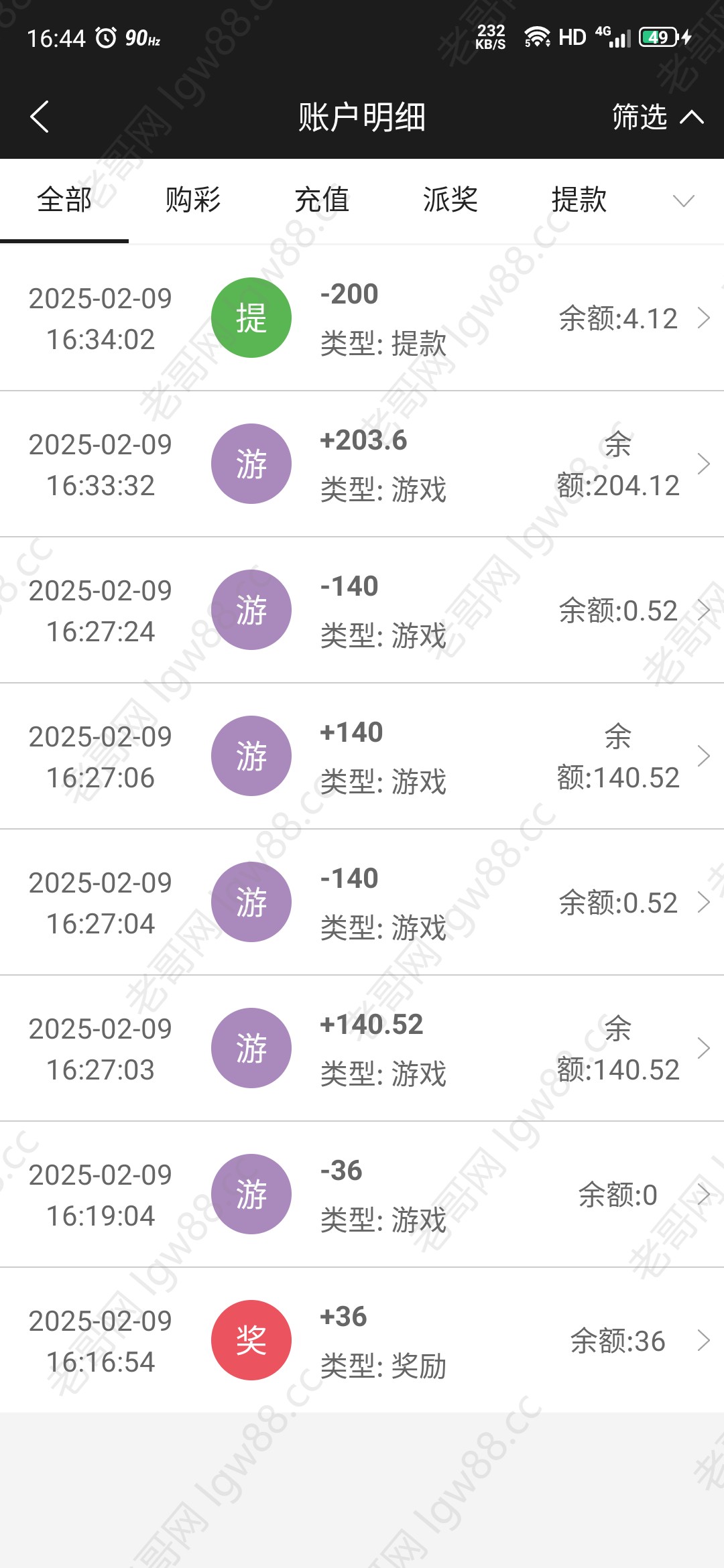The height and width of the screenshot is (1568, 724).
Task: Open the -36 游戏 record at 16:19:04
Action: 362,1194
